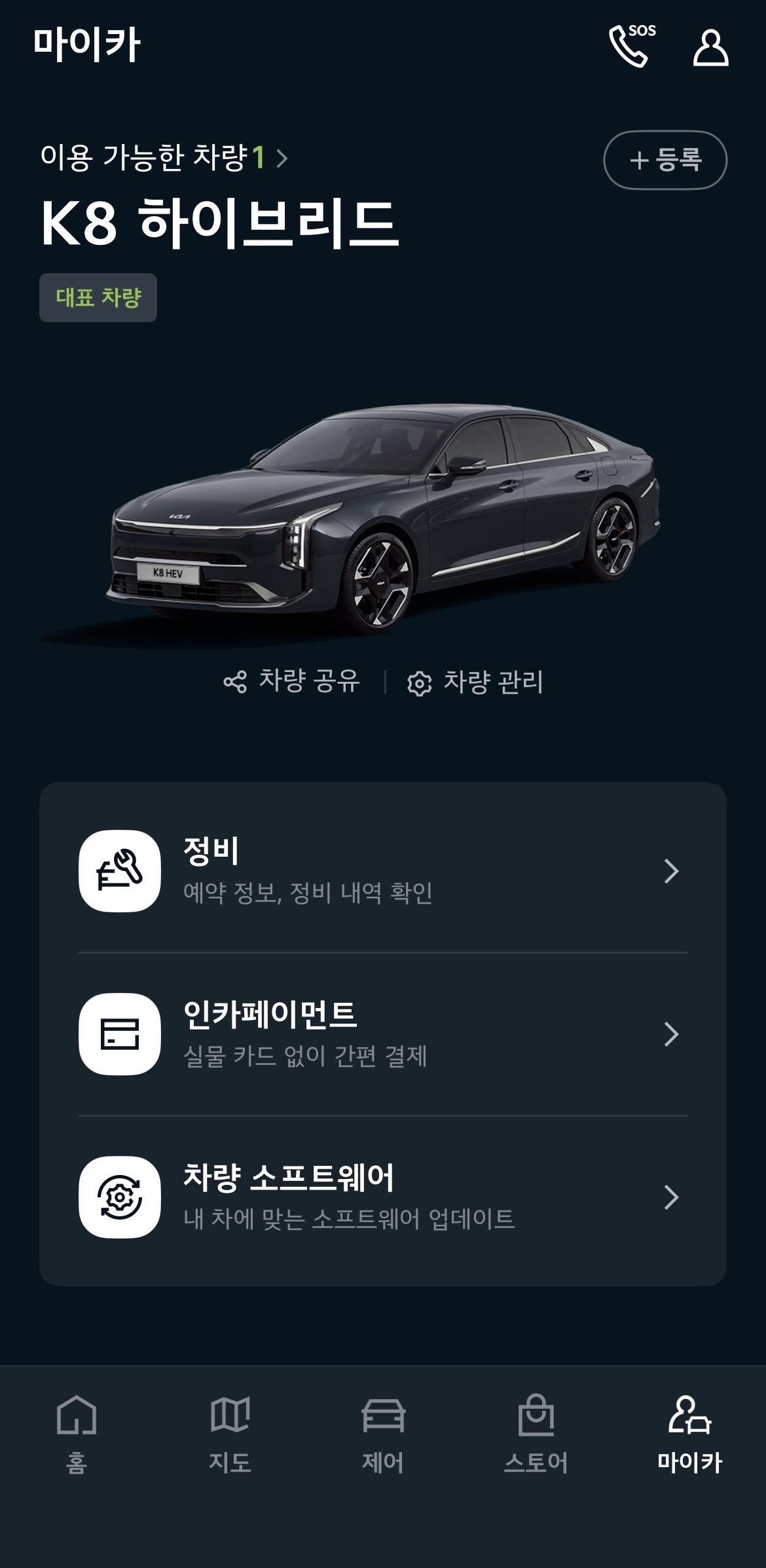
Task: Open 차량 관리 vehicle management
Action: (x=475, y=682)
